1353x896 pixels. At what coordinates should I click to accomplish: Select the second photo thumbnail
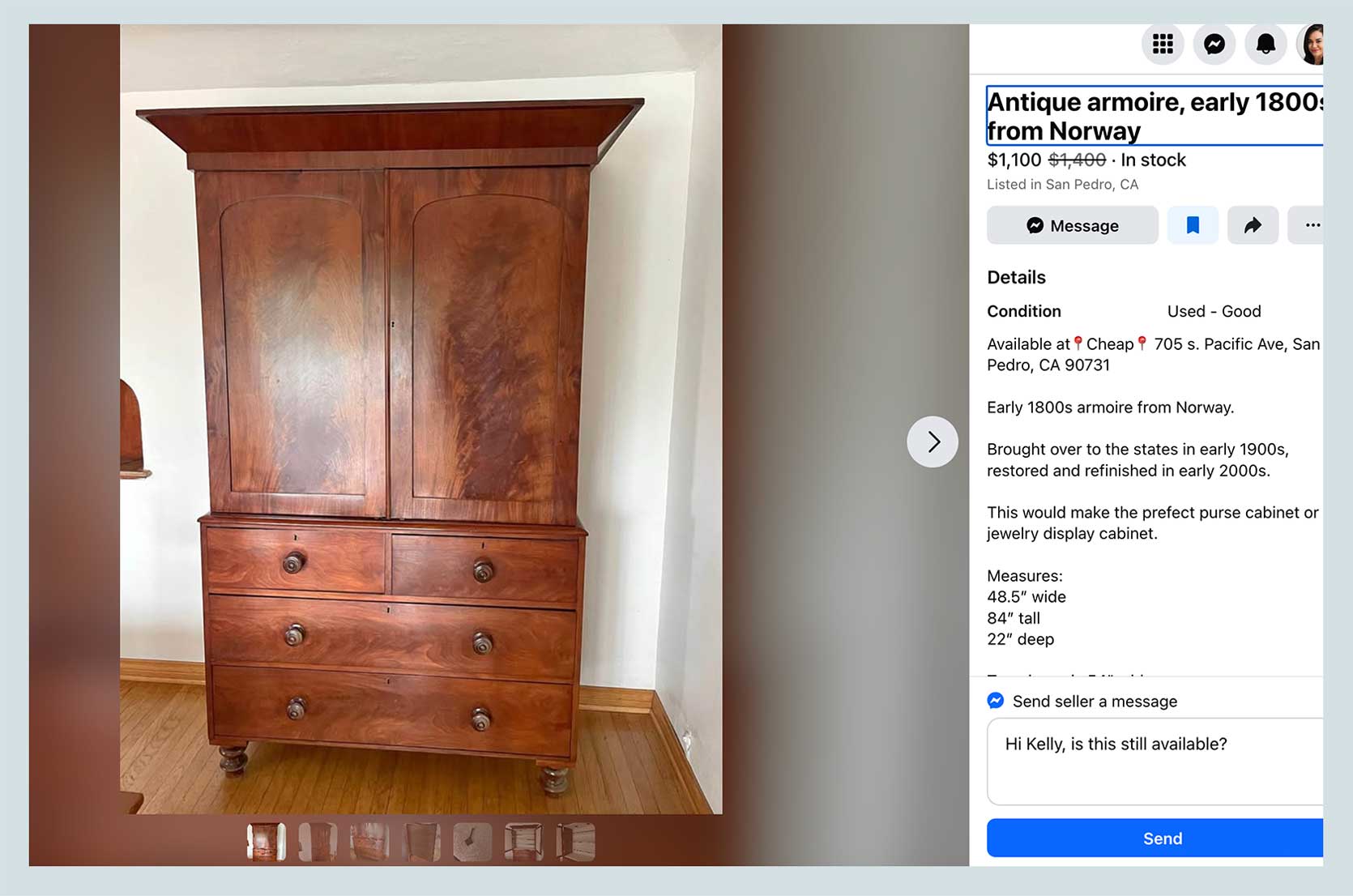click(318, 842)
